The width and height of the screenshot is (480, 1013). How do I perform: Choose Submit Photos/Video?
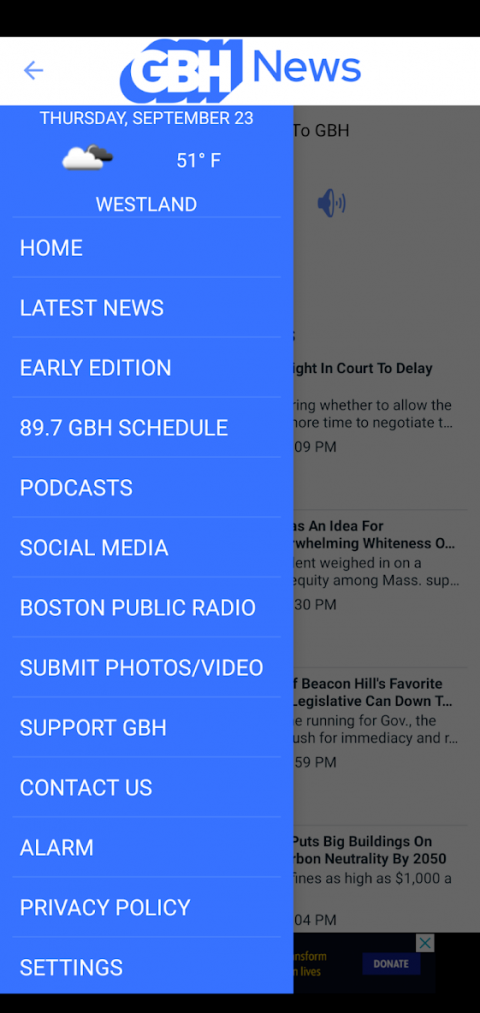pos(147,668)
